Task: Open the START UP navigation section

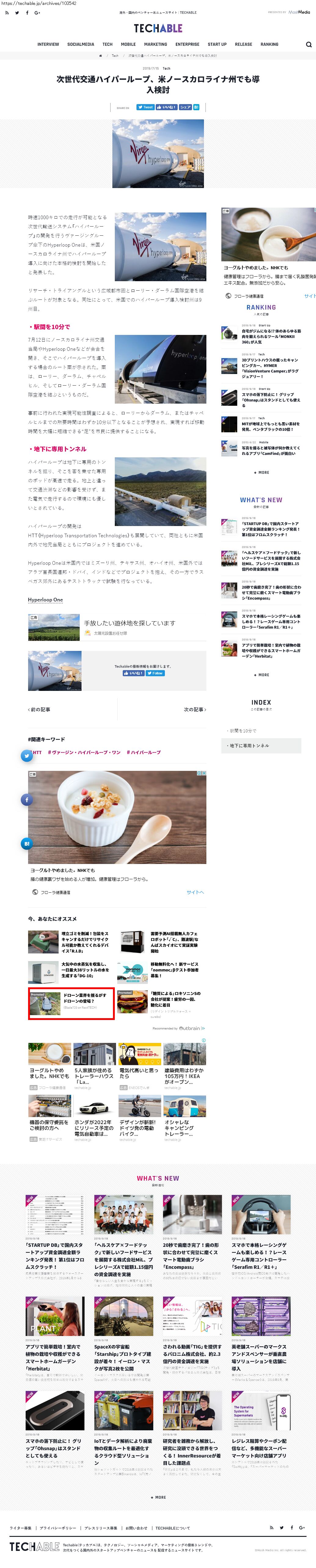Action: [x=217, y=45]
